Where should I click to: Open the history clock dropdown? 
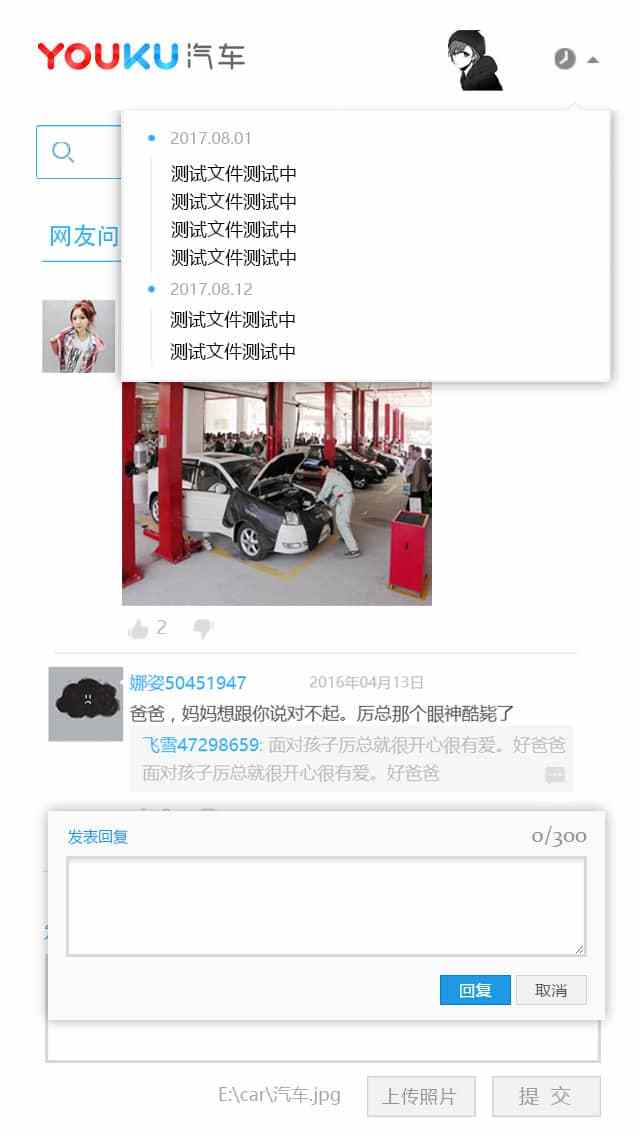(x=576, y=59)
